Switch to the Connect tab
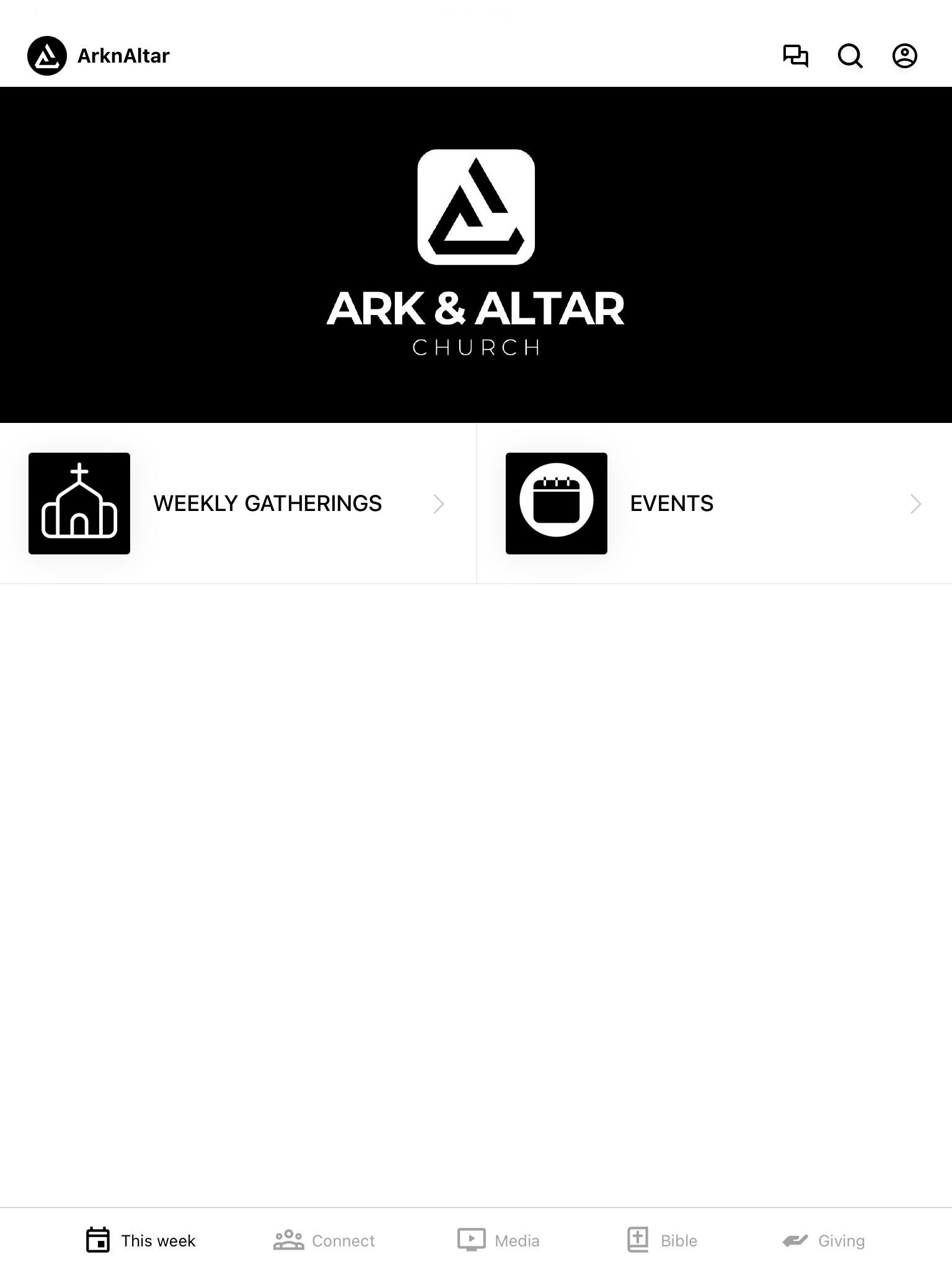Screen dimensions: 952x1270 (x=324, y=1240)
